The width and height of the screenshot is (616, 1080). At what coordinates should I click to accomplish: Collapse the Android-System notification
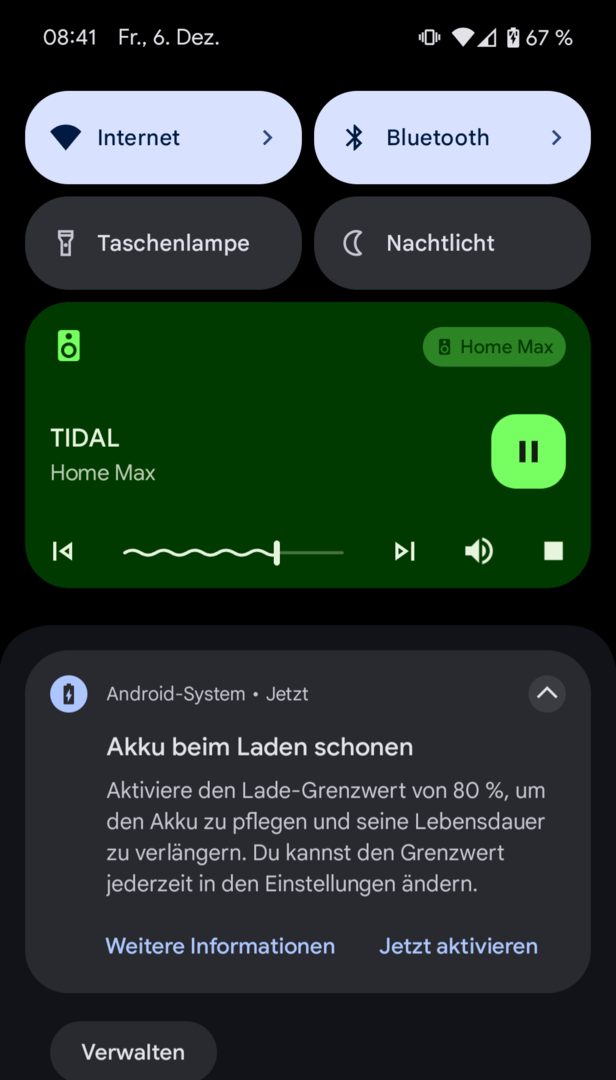pos(547,693)
